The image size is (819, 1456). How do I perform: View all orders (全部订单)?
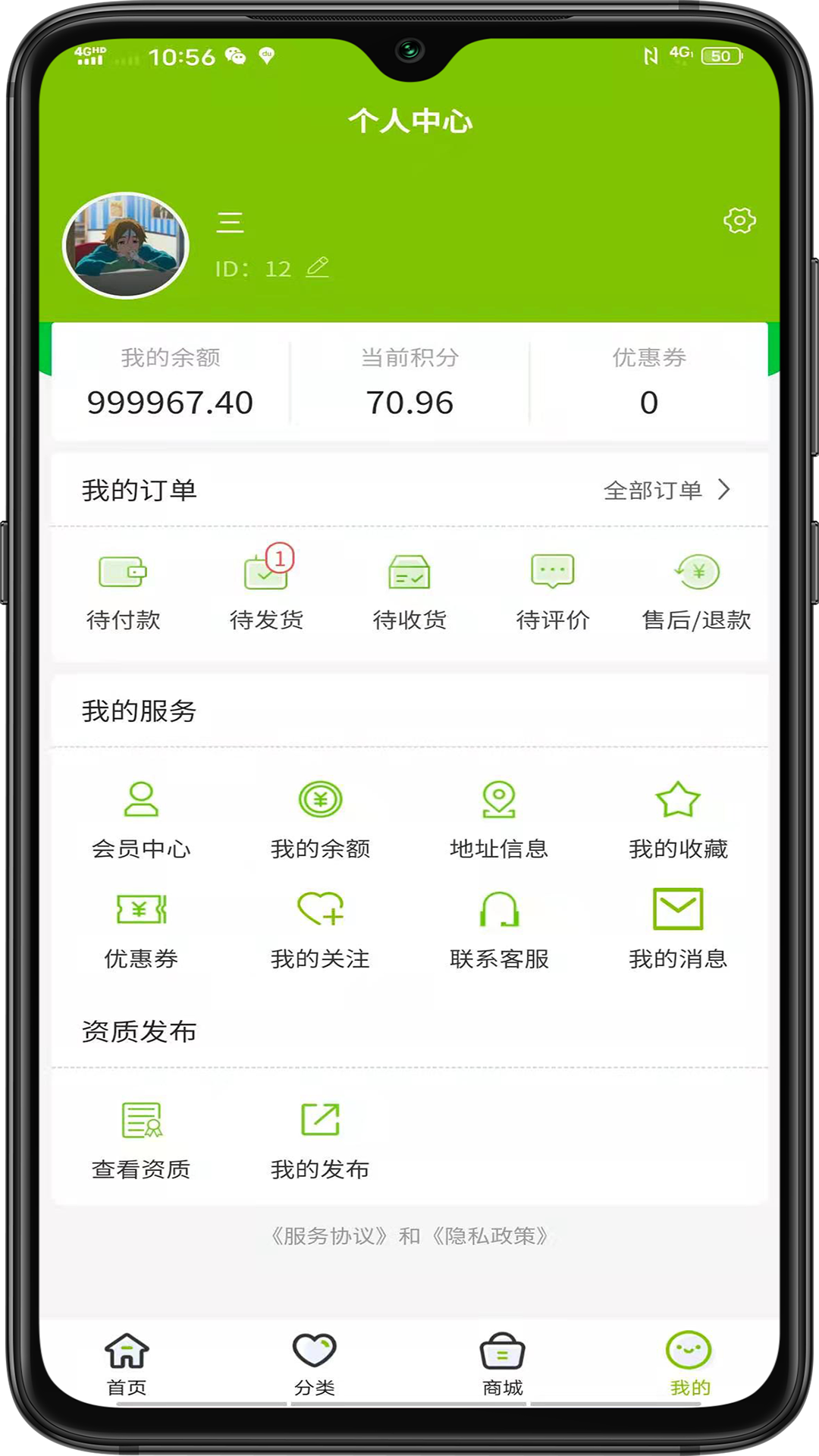[x=666, y=490]
